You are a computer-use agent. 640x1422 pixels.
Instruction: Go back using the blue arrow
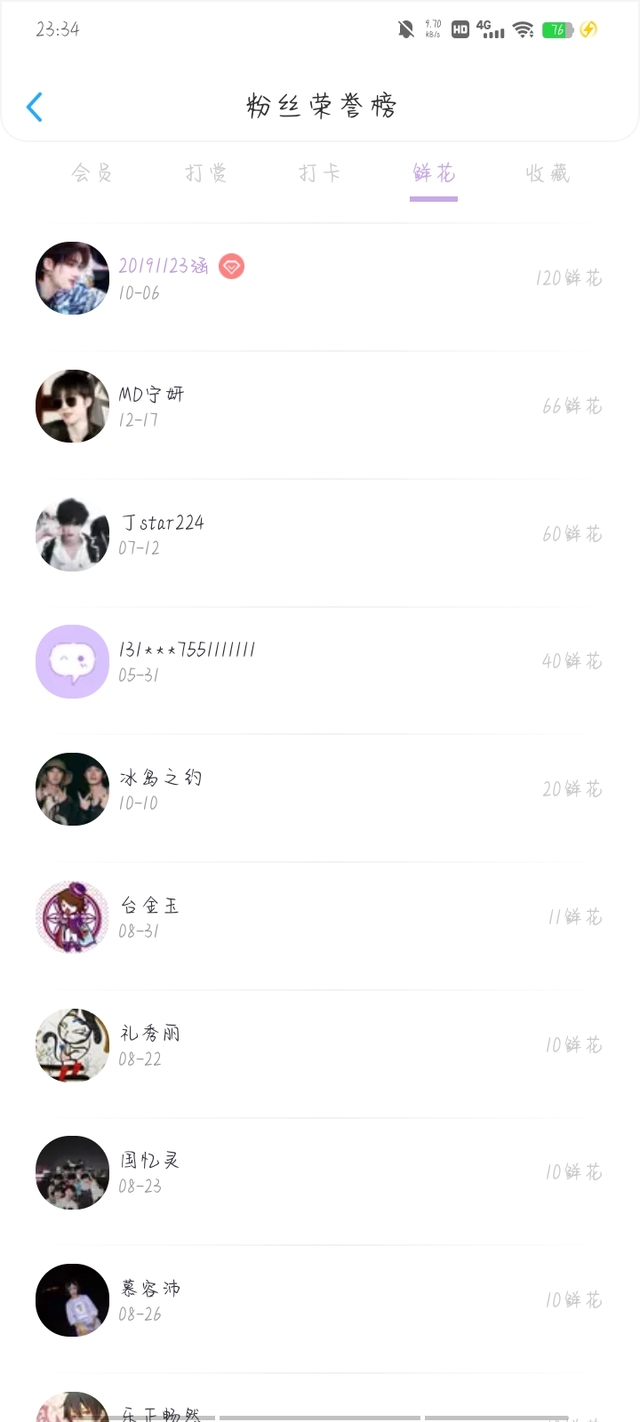click(x=35, y=107)
